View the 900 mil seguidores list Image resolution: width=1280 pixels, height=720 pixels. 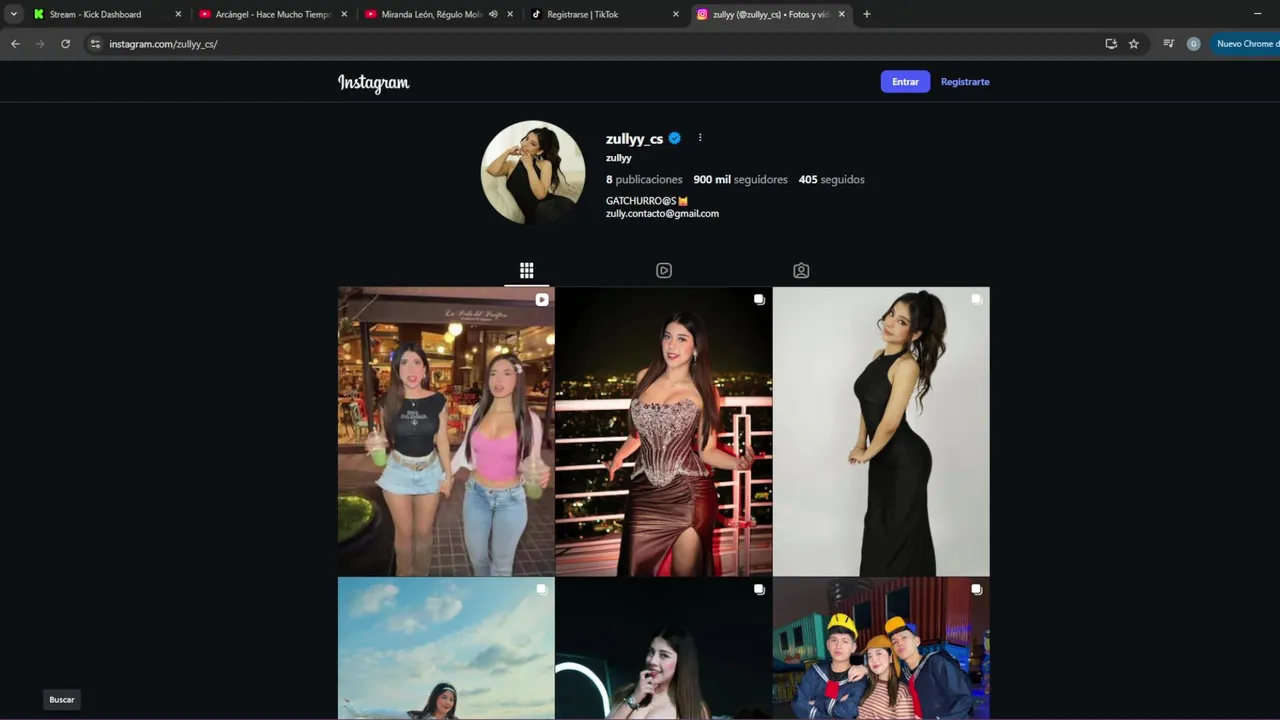pos(740,180)
